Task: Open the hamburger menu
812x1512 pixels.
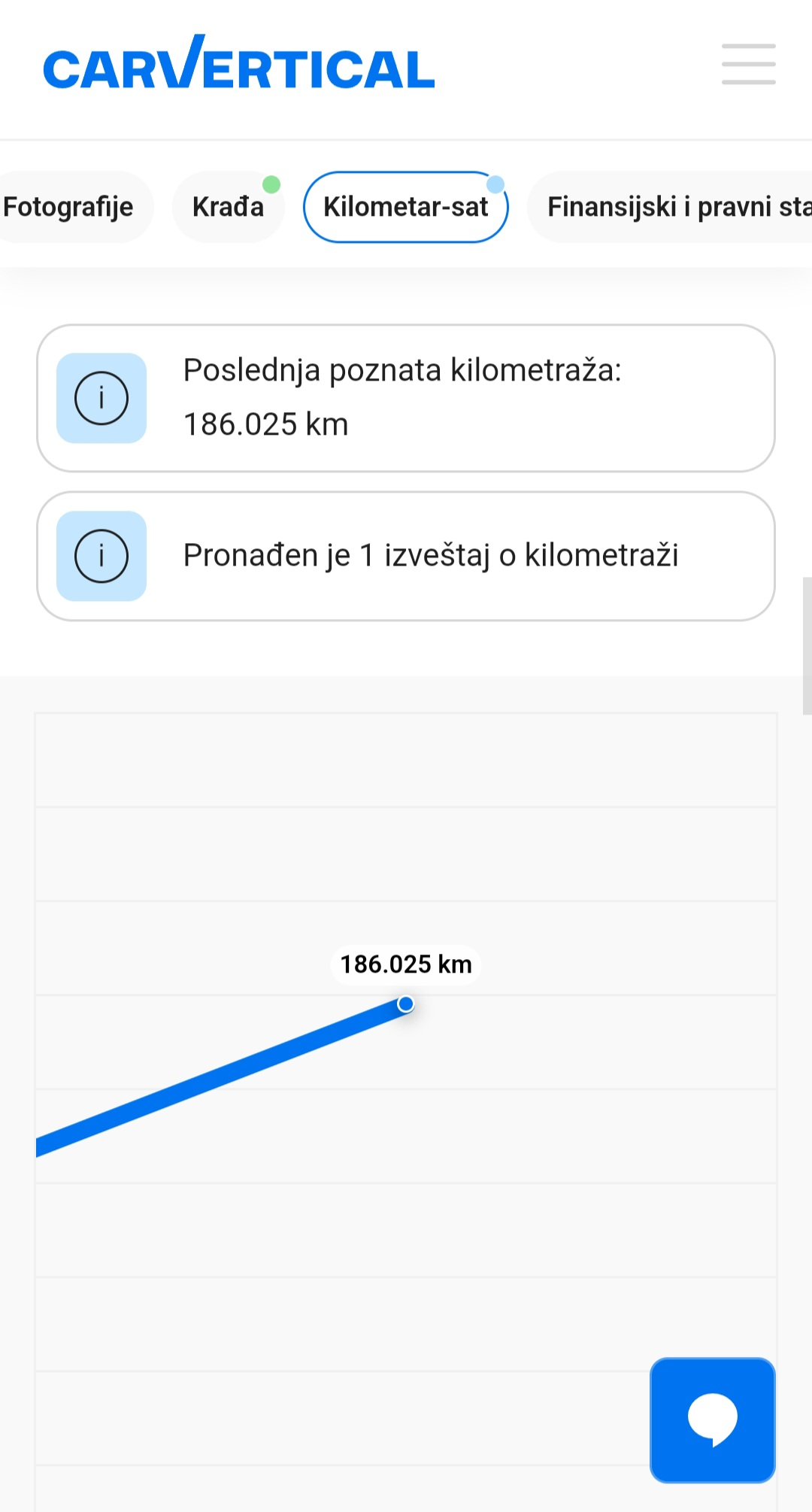Action: tap(748, 64)
